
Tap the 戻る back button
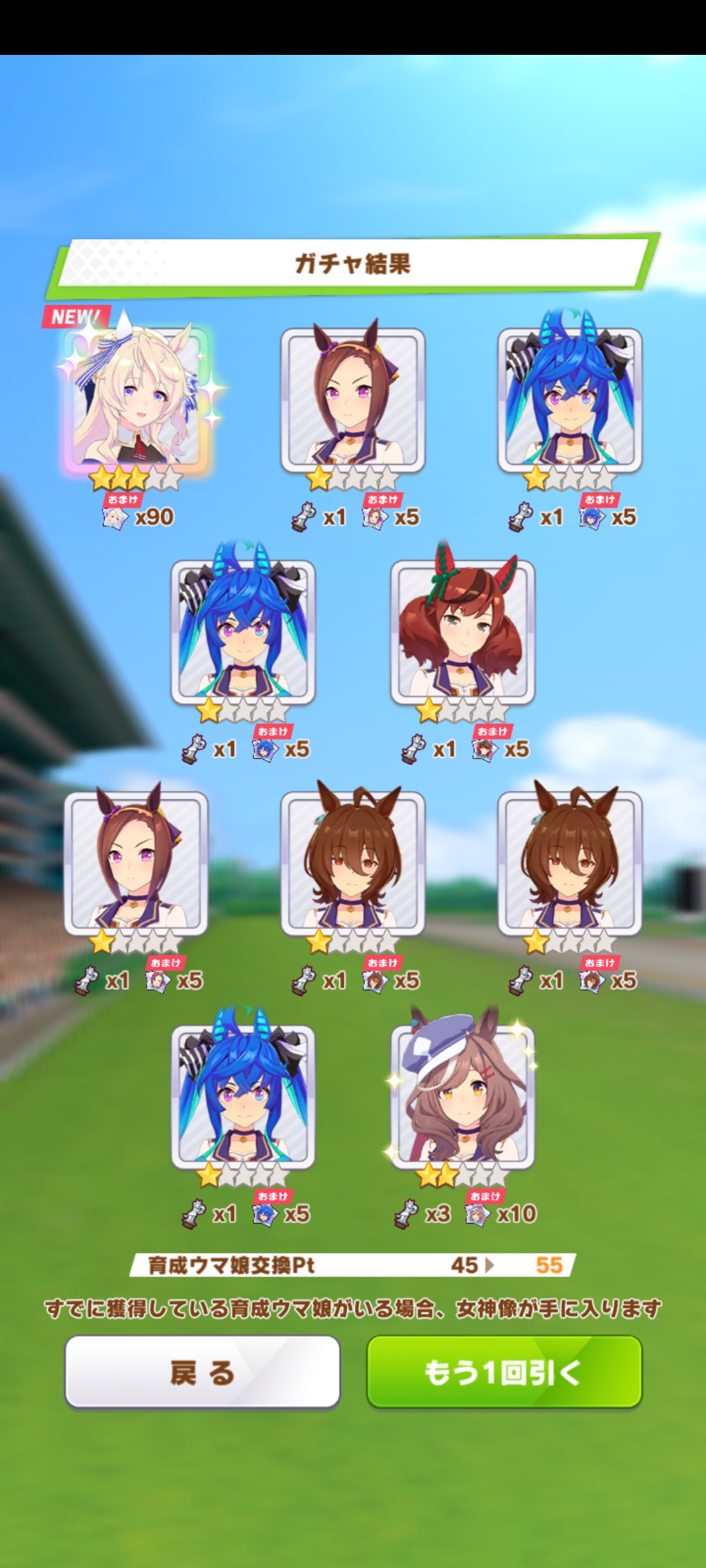(x=202, y=1371)
